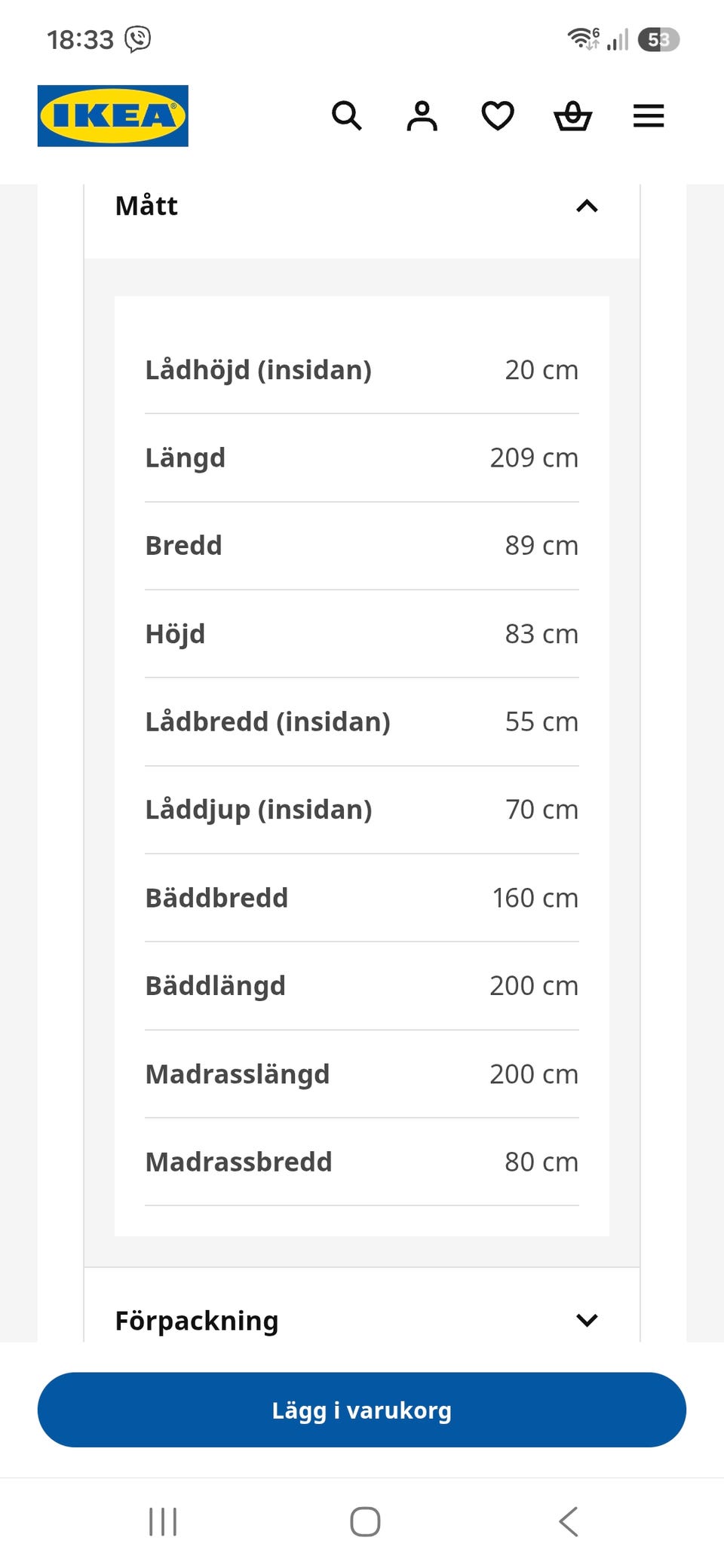Open the user account profile icon
724x1568 pixels.
click(x=422, y=116)
